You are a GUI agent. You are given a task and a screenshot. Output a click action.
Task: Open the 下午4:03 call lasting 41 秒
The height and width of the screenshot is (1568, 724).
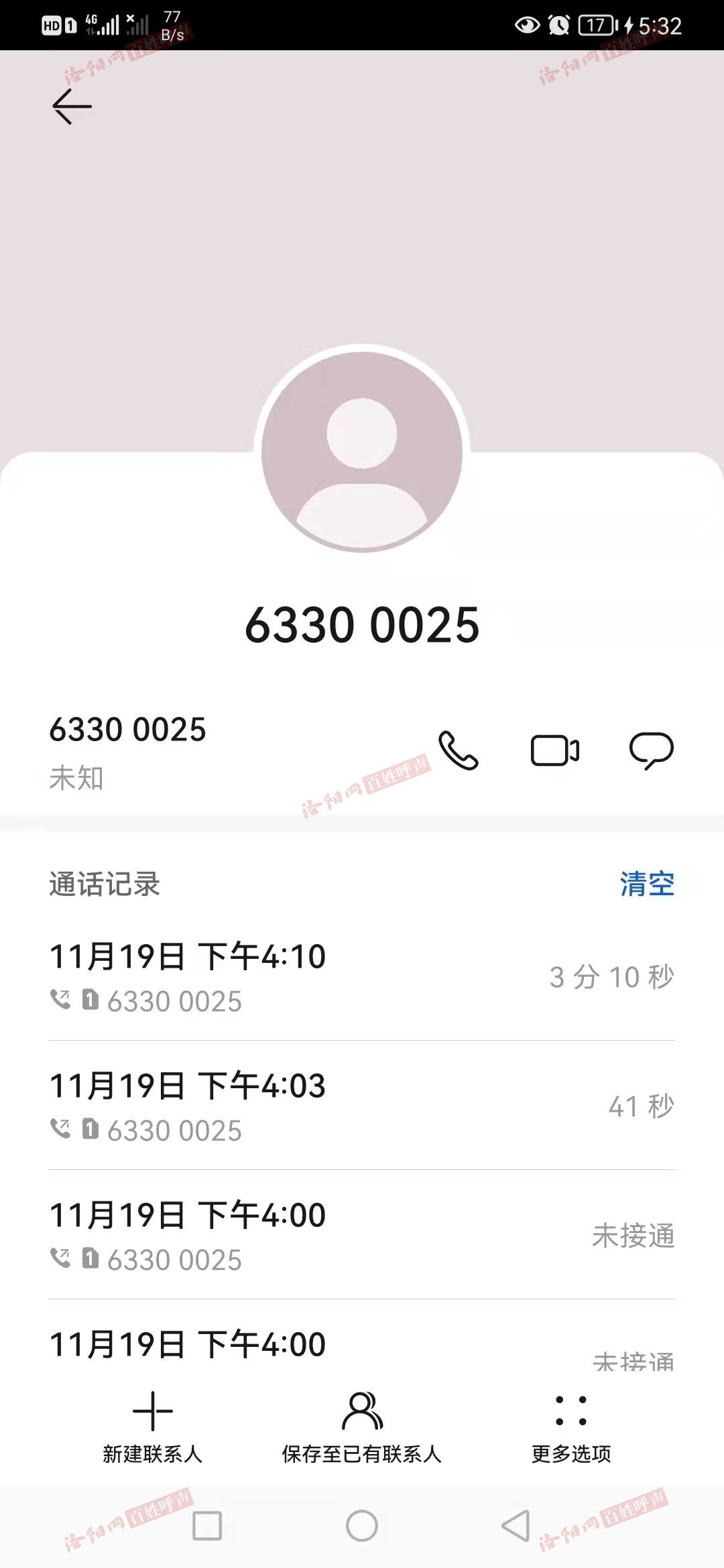click(x=362, y=1106)
